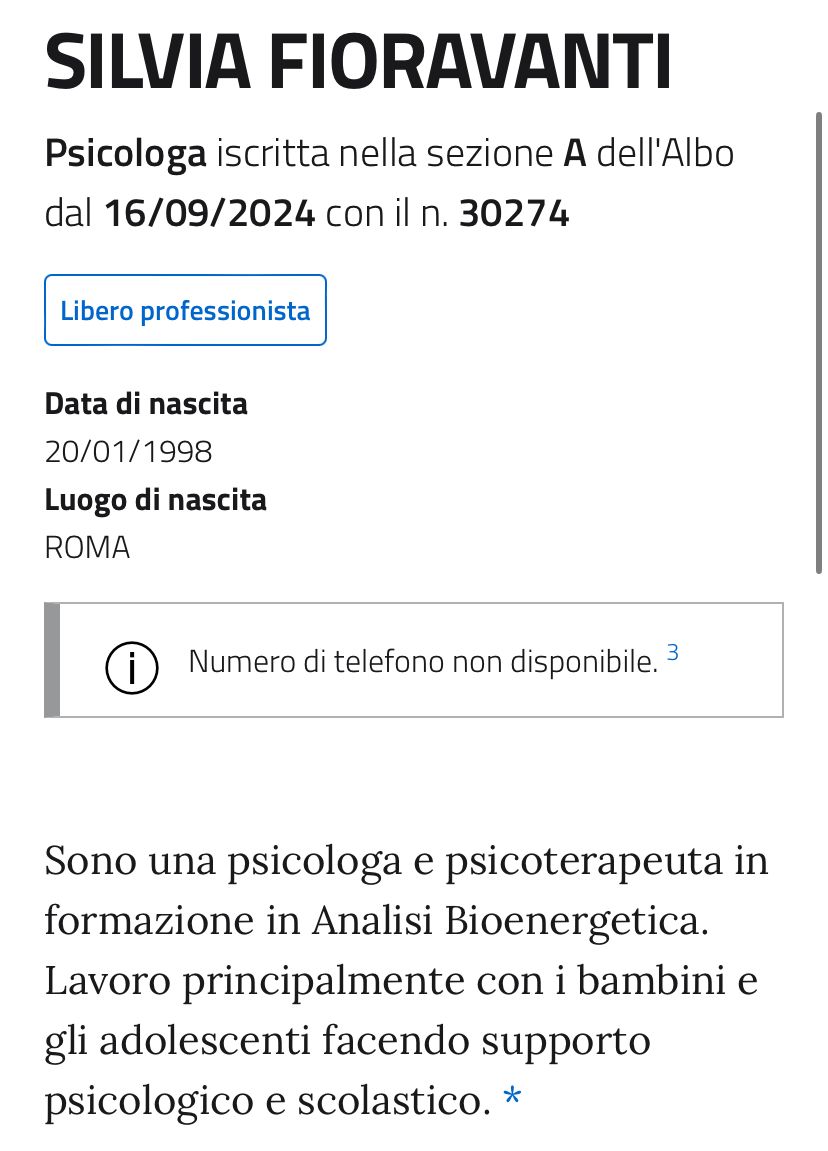Screen dimensions: 828x1151
Task: Open footnote 3 next to phone number notice
Action: (x=672, y=653)
